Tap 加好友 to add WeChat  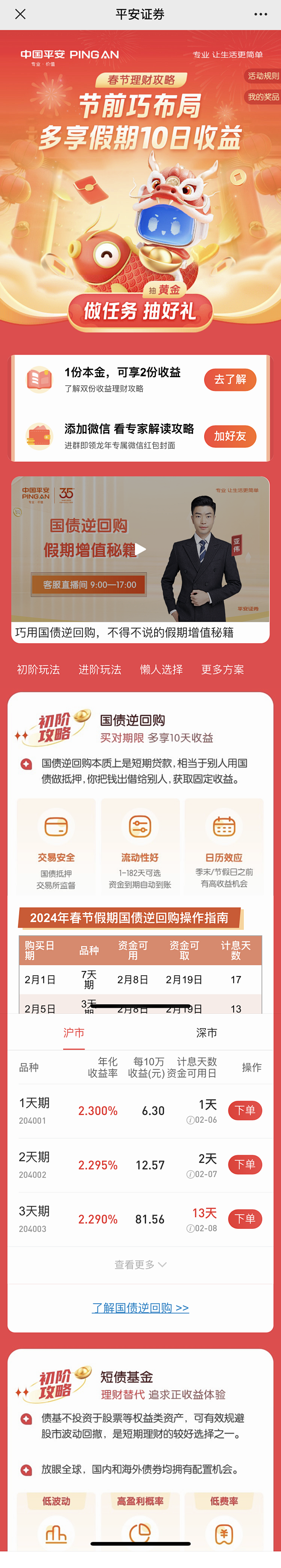[230, 436]
